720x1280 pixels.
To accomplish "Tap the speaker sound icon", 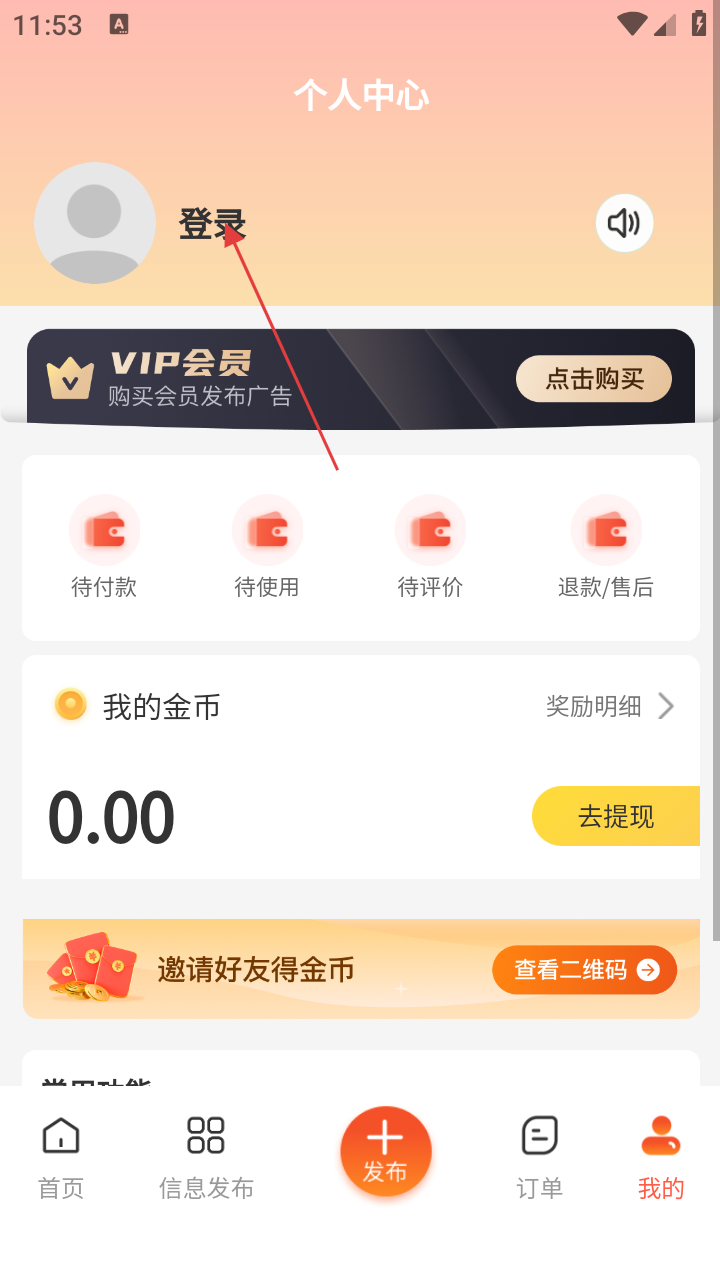I will [x=624, y=223].
